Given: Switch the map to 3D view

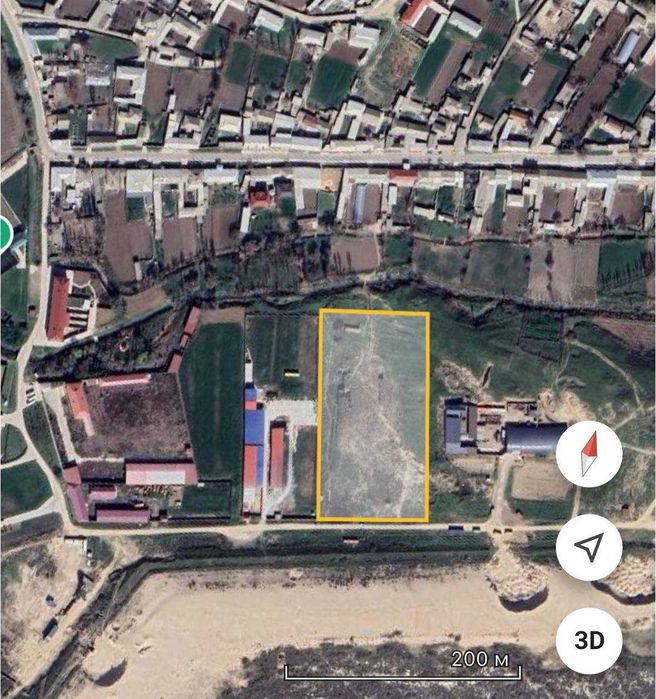Looking at the screenshot, I should tap(589, 640).
